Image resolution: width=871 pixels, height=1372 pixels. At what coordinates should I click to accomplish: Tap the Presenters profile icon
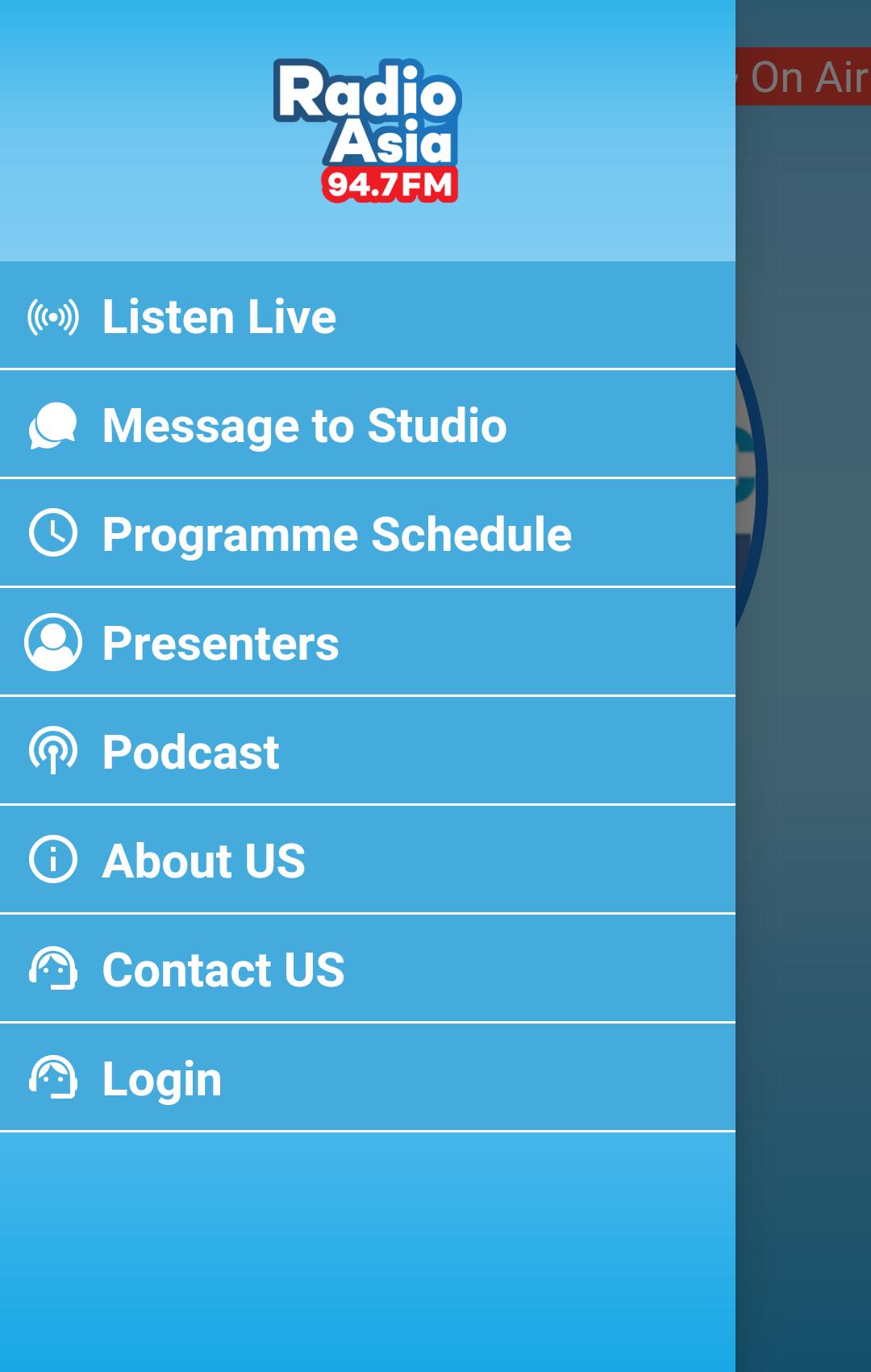(52, 643)
